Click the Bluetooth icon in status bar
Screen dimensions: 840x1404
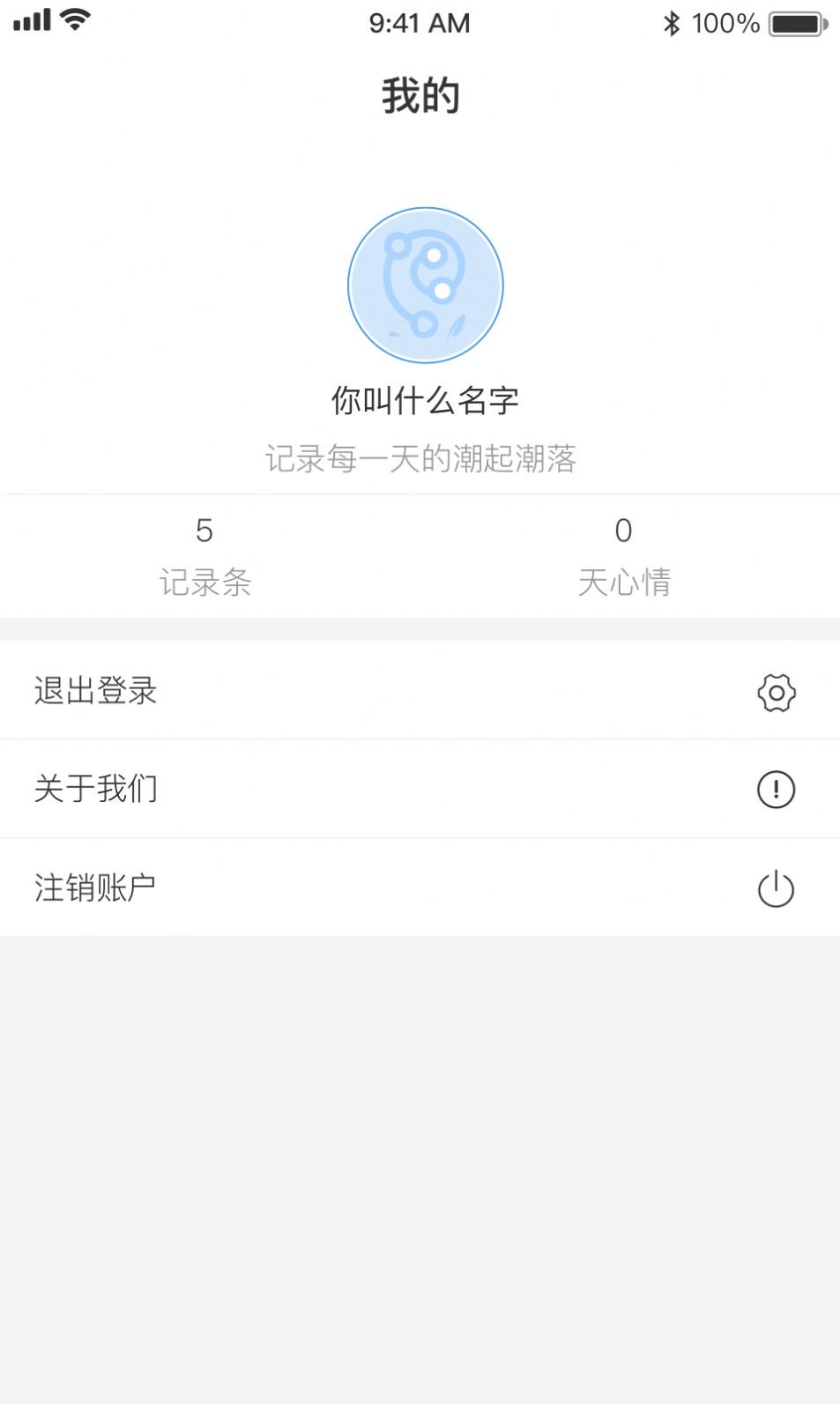point(673,24)
